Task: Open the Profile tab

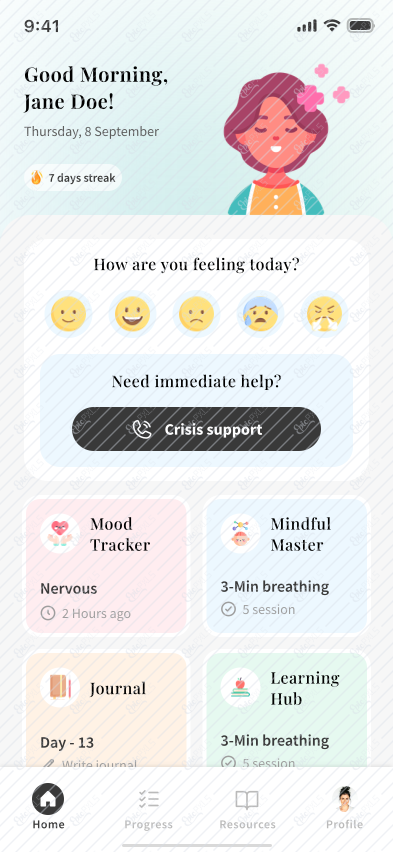Action: (345, 807)
